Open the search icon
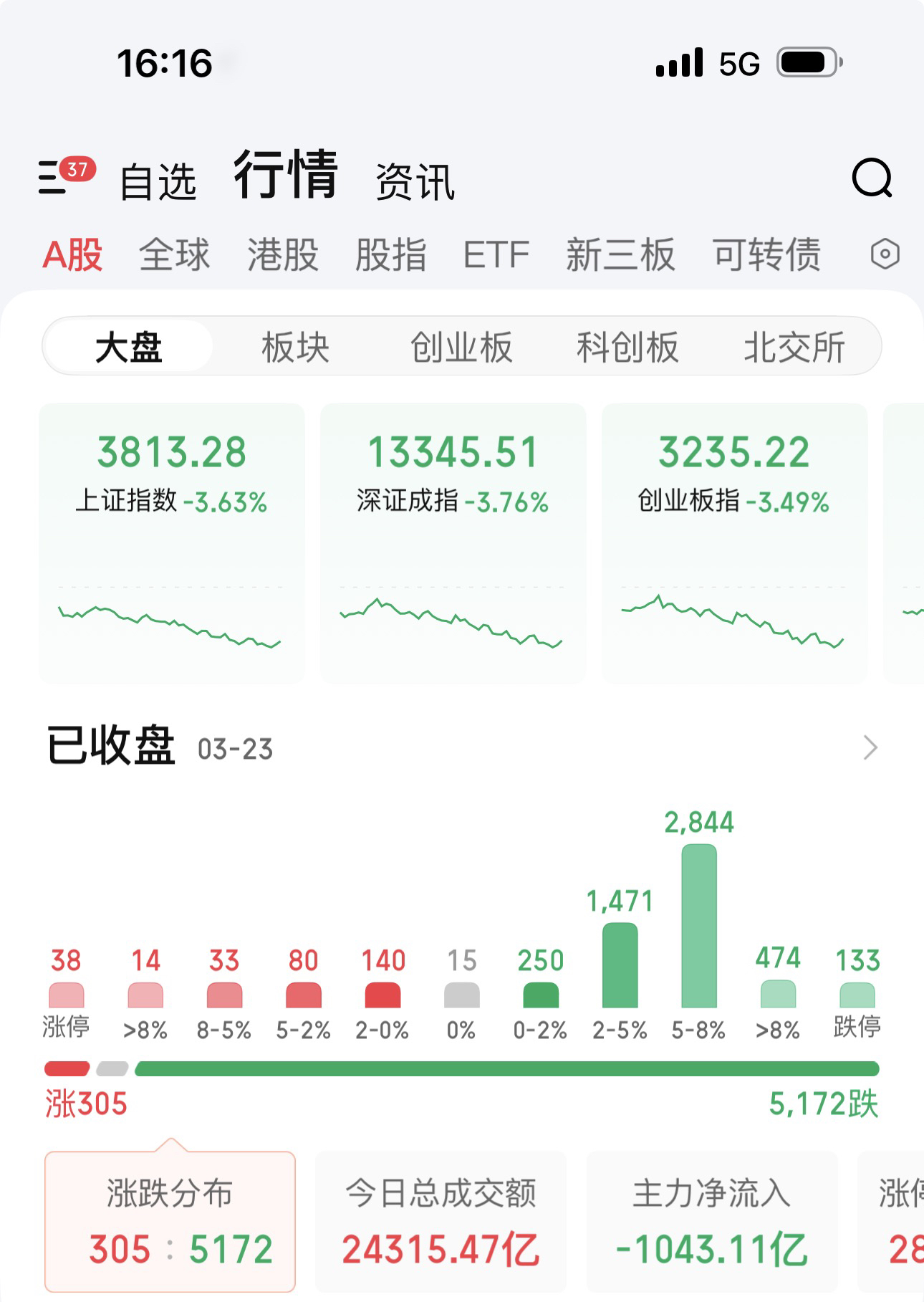Image resolution: width=924 pixels, height=1302 pixels. [872, 178]
